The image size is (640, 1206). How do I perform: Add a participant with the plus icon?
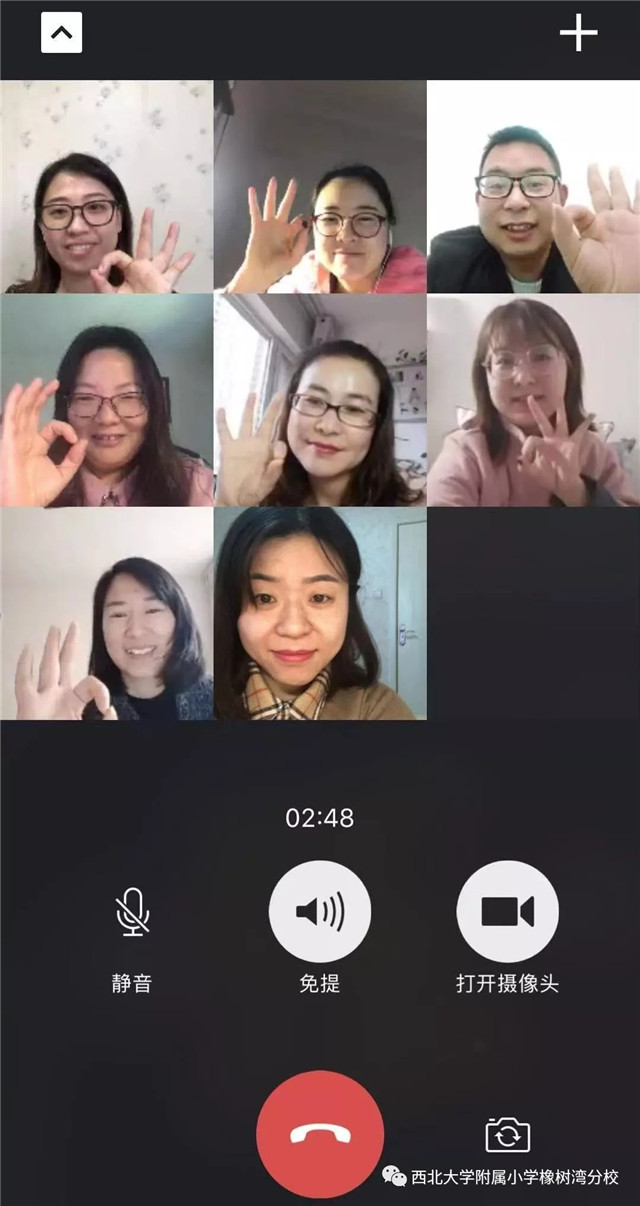pos(578,33)
